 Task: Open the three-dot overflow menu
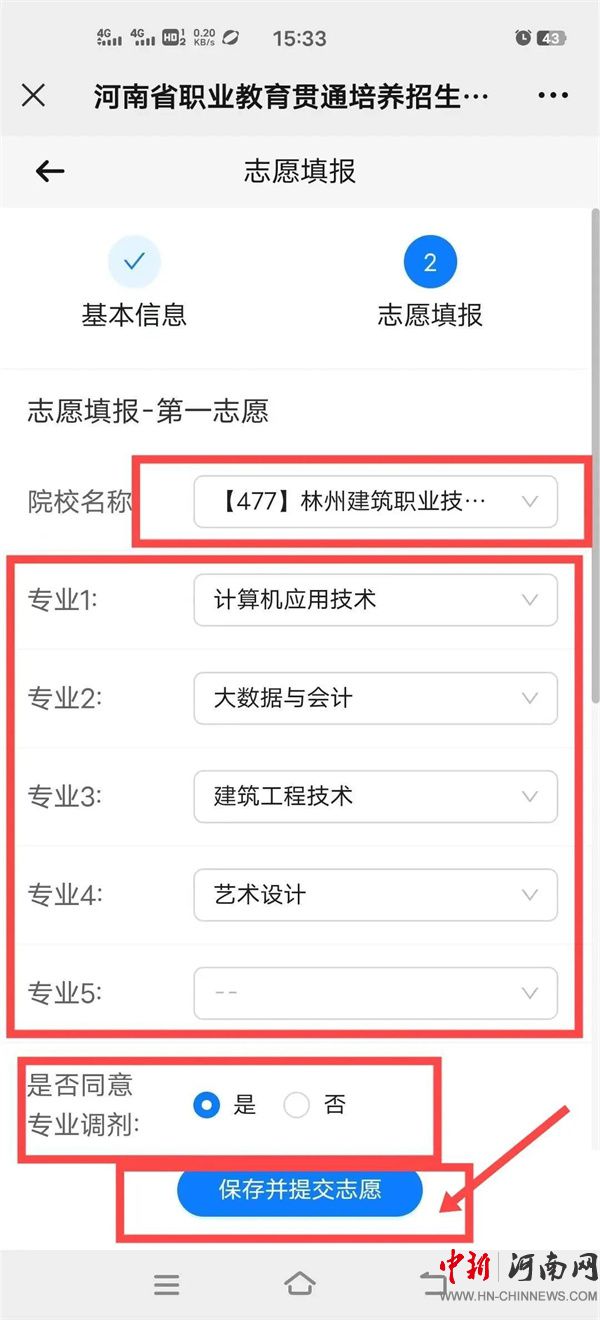(x=552, y=96)
